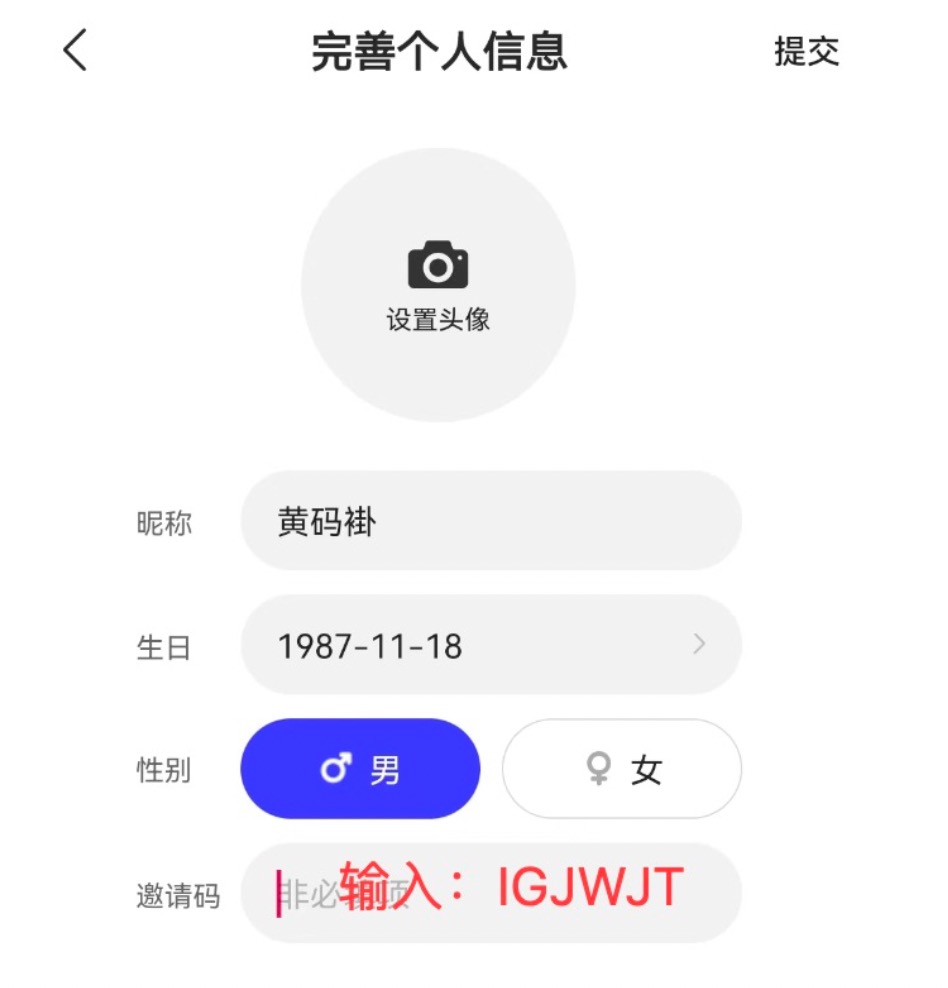Select 男 as the gender
The width and height of the screenshot is (948, 988).
[x=360, y=769]
